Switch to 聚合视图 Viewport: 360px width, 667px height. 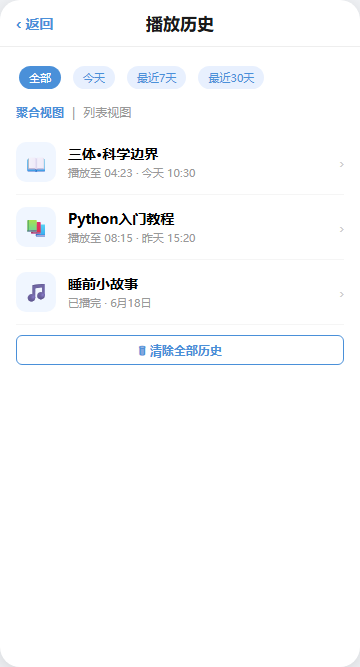pyautogui.click(x=40, y=113)
